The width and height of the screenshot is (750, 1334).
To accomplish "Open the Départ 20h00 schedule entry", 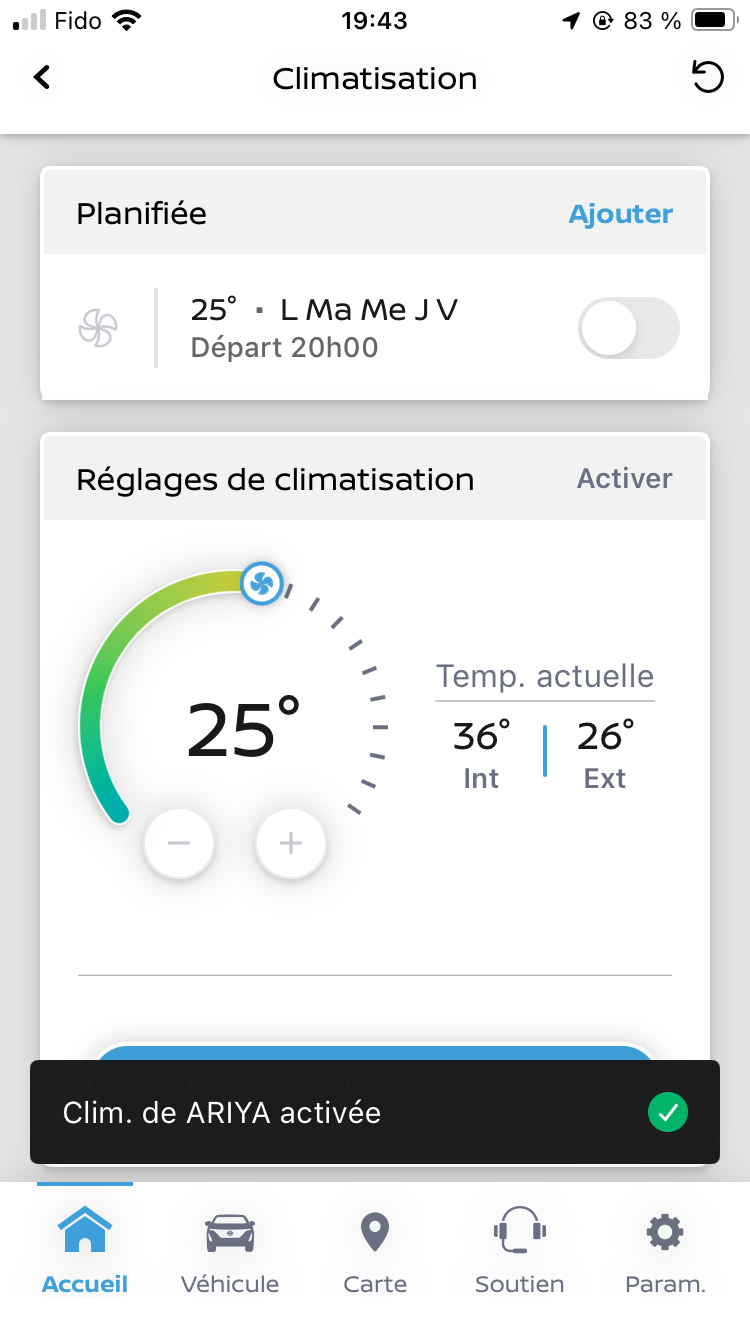I will click(x=324, y=328).
